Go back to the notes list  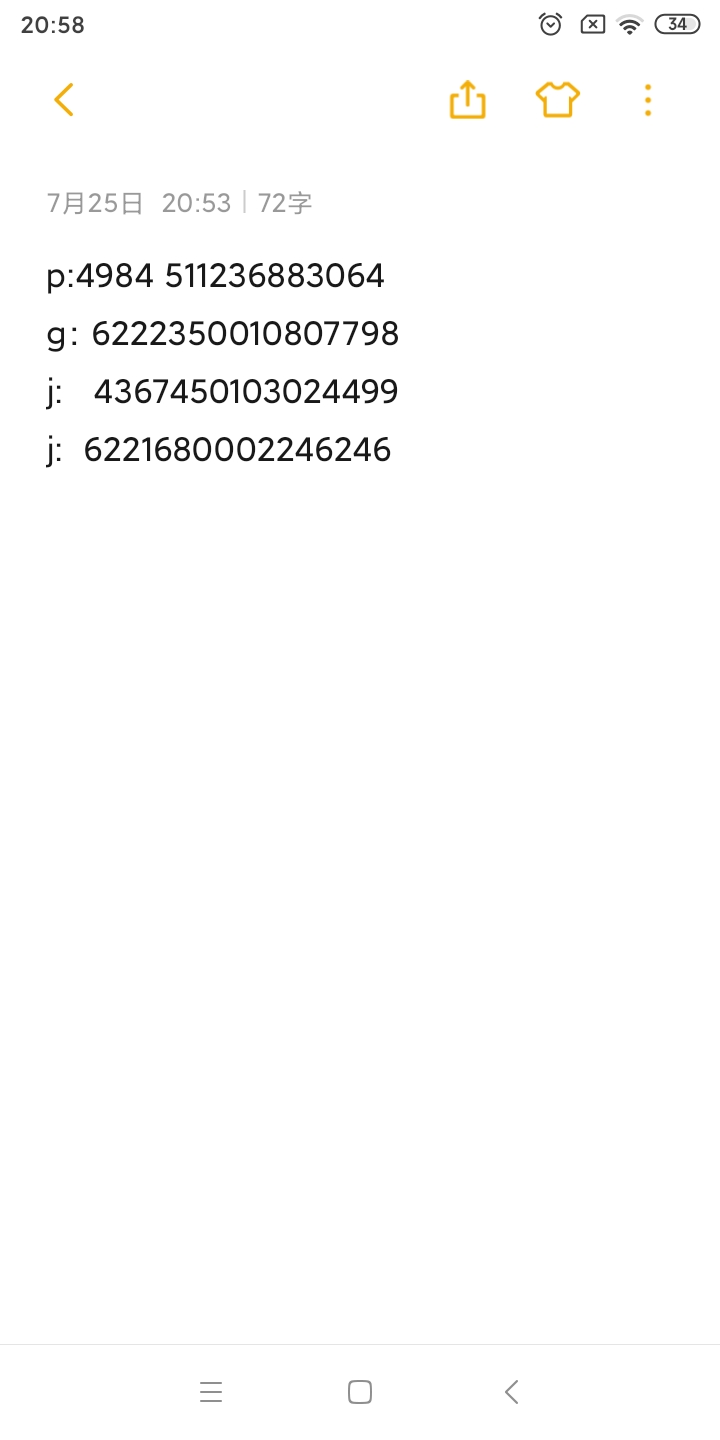click(64, 100)
